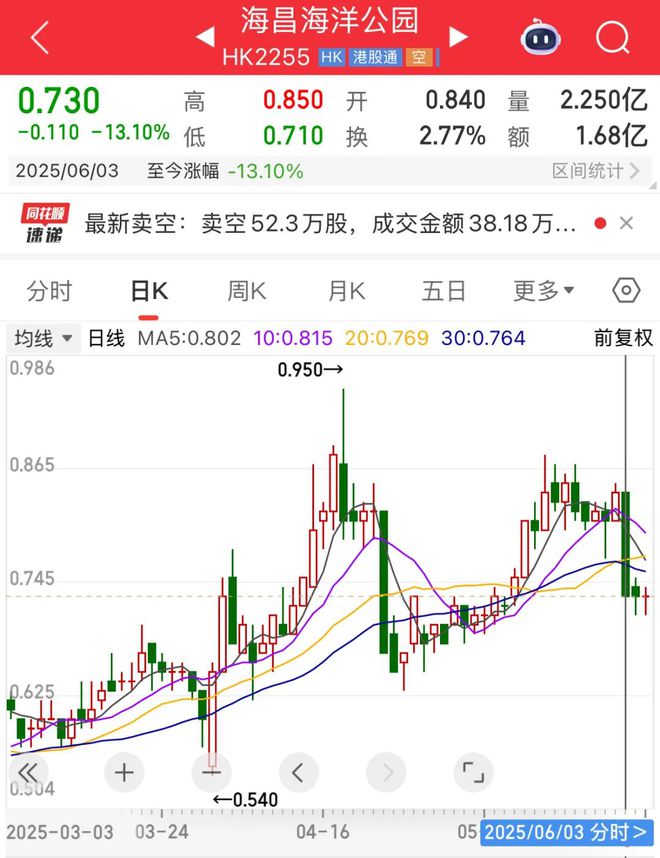Screen dimensions: 660x858
Task: Switch to the 月K chart tab
Action: [346, 291]
